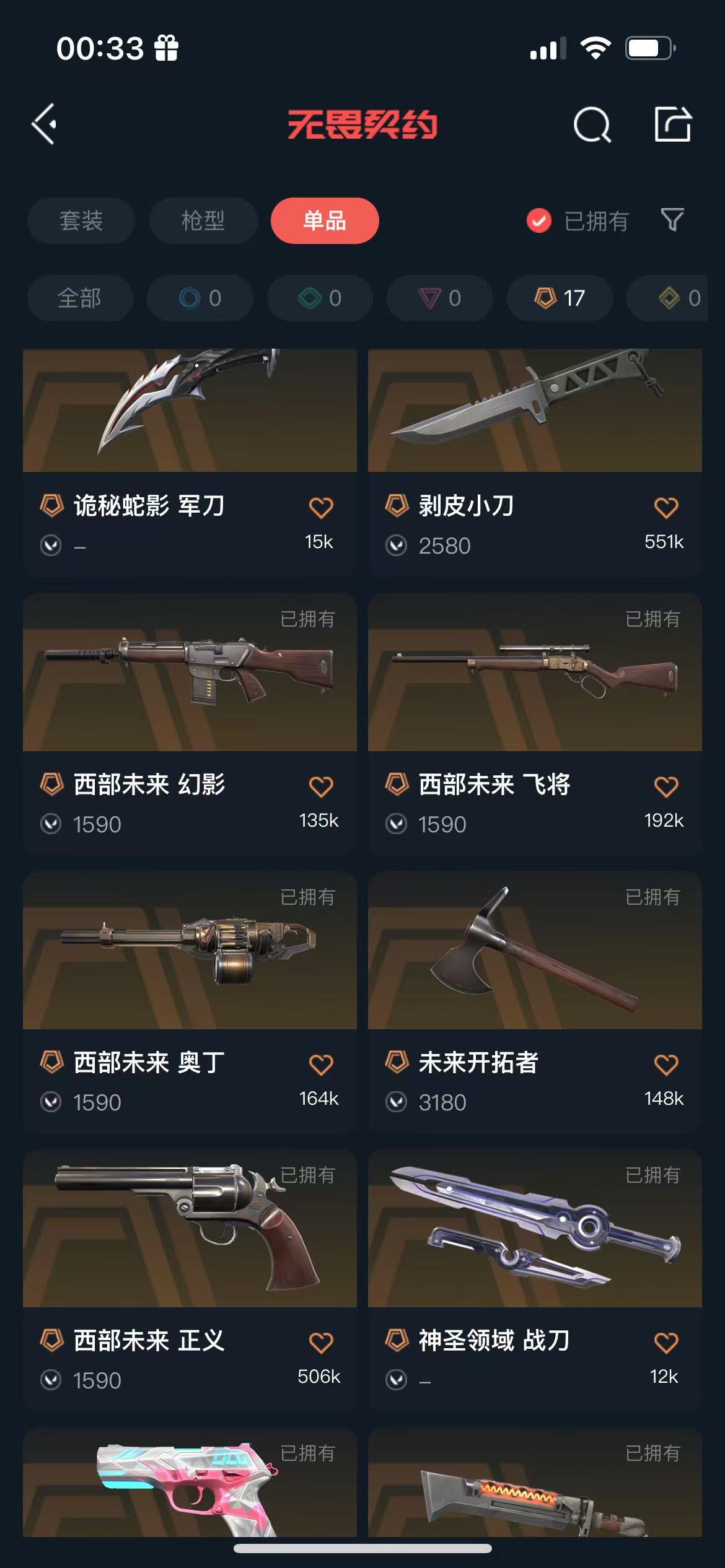
Task: Select the purple rarity chip showing 0
Action: pyautogui.click(x=440, y=298)
